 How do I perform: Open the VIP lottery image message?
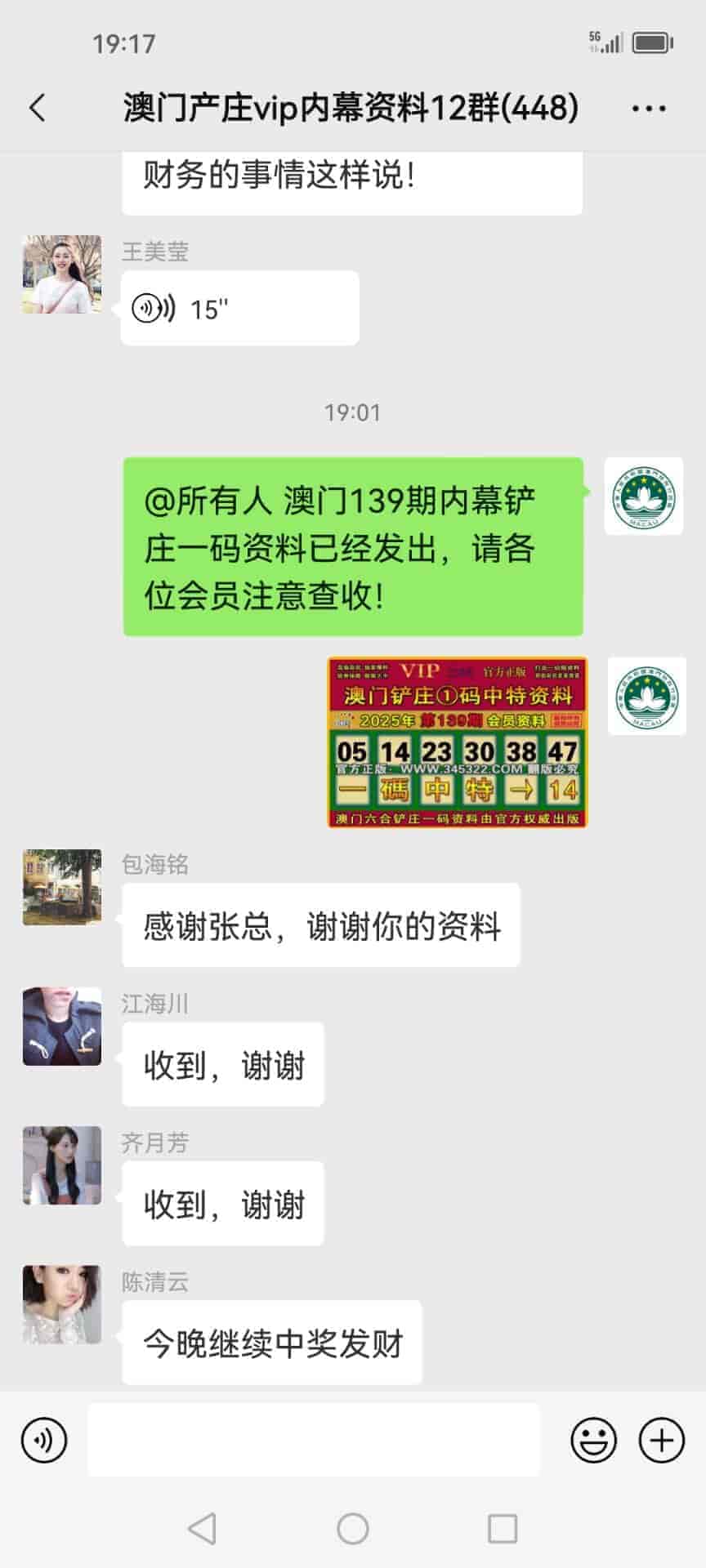pos(457,742)
